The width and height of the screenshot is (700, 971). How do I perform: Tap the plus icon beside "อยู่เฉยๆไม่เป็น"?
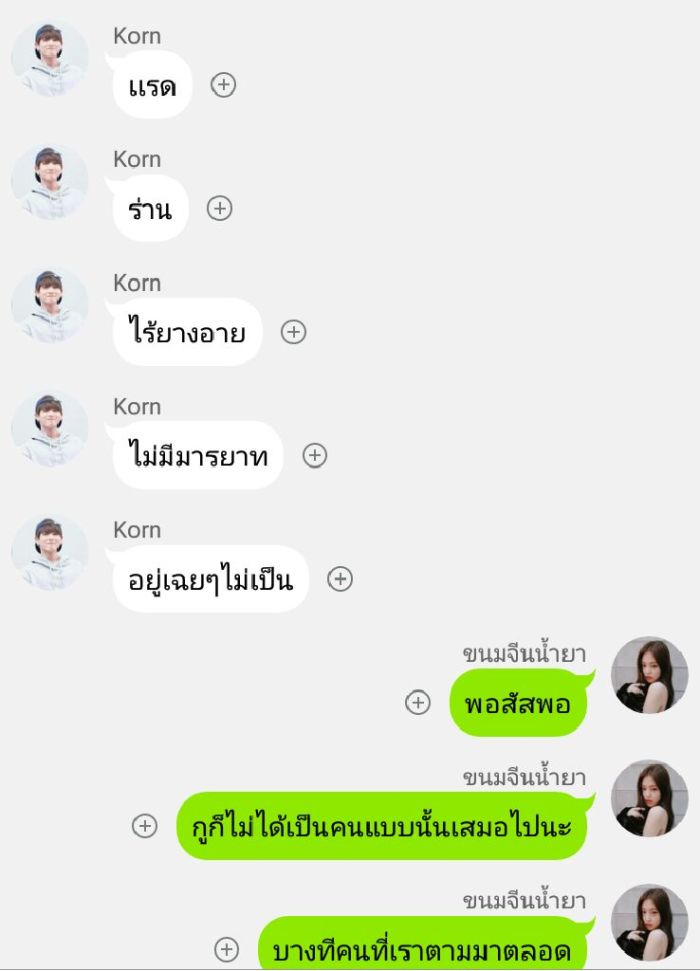click(340, 579)
